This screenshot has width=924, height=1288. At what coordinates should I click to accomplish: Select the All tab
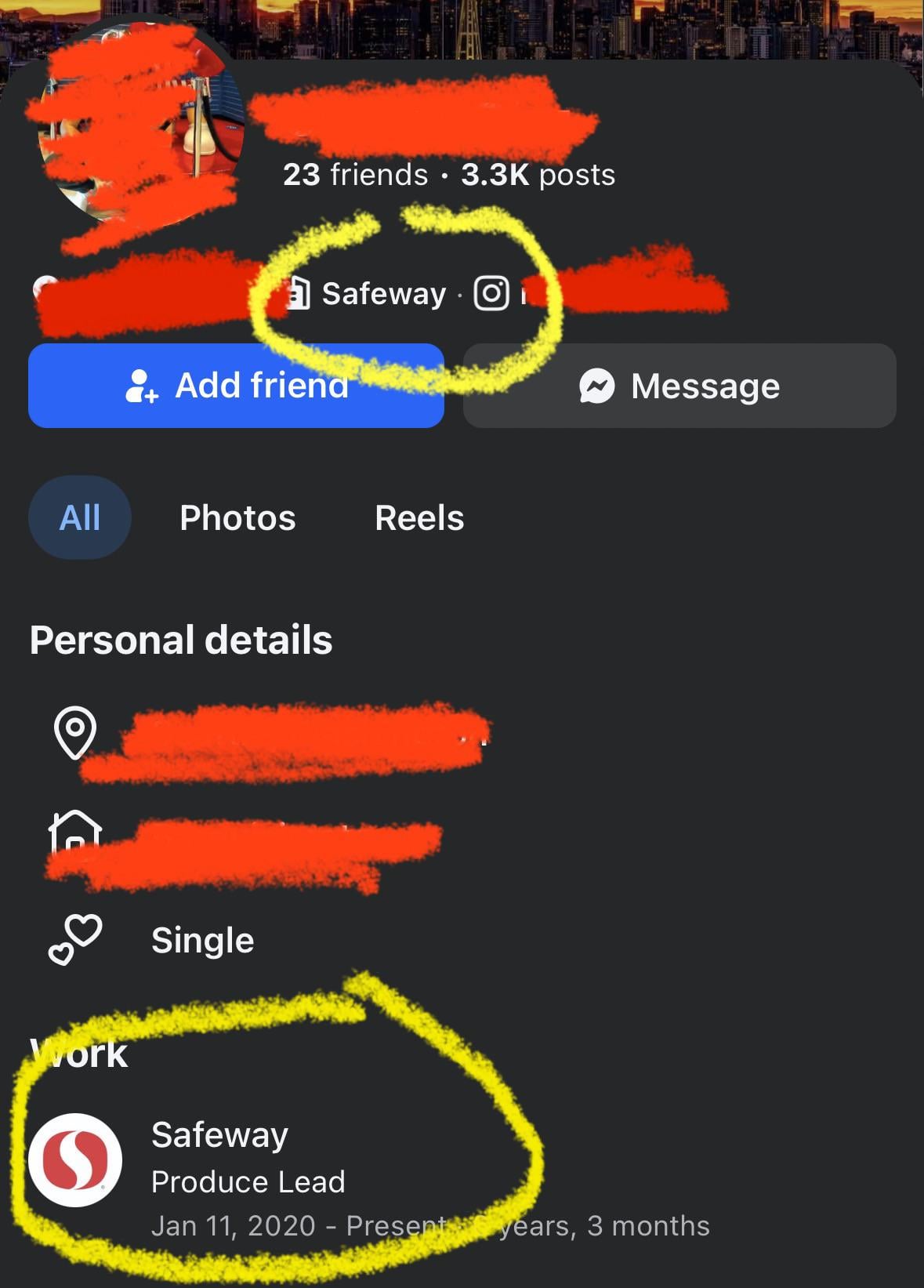coord(80,518)
